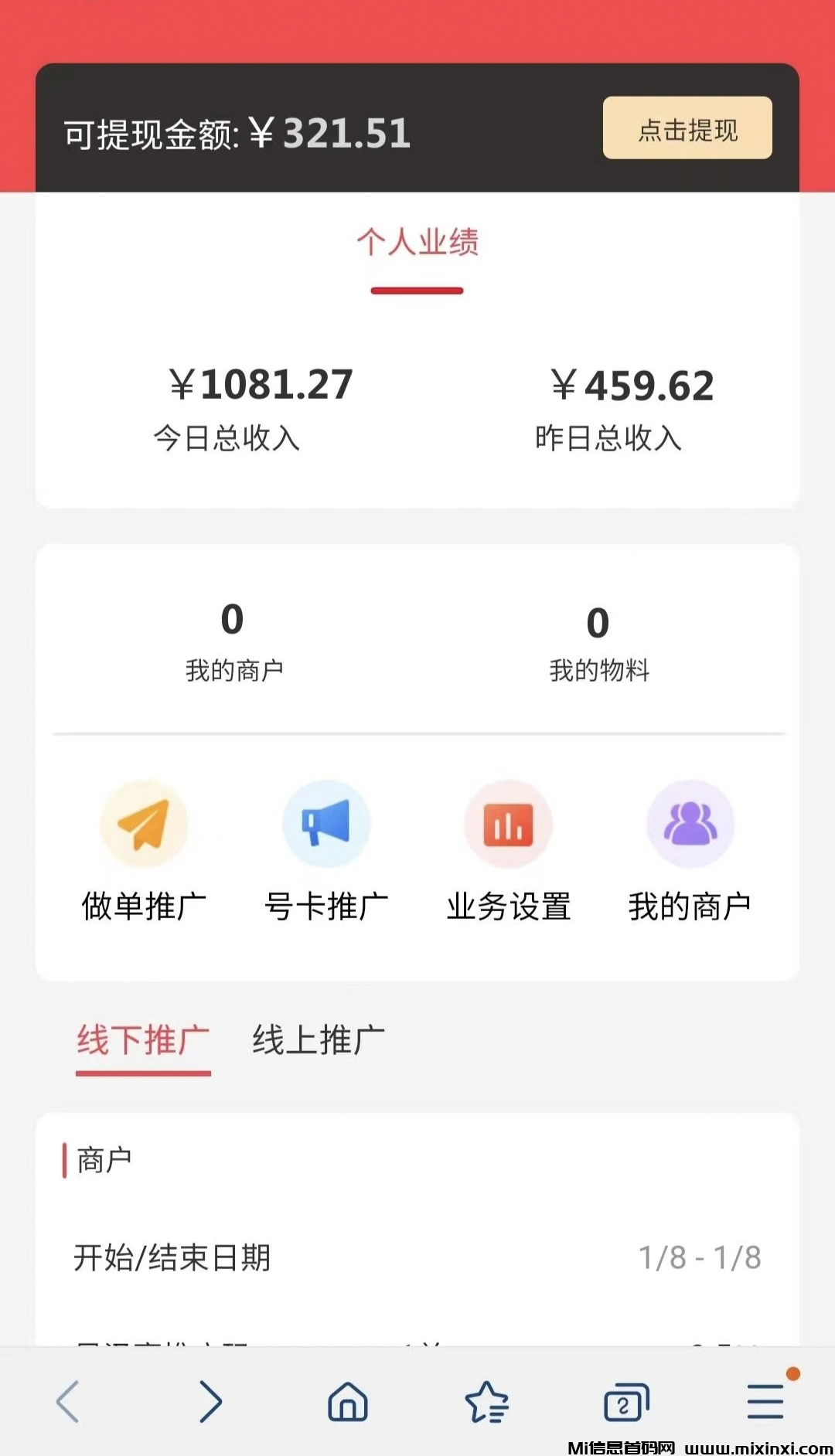This screenshot has width=835, height=1456.
Task: Go back in the browser
Action: pyautogui.click(x=68, y=1401)
